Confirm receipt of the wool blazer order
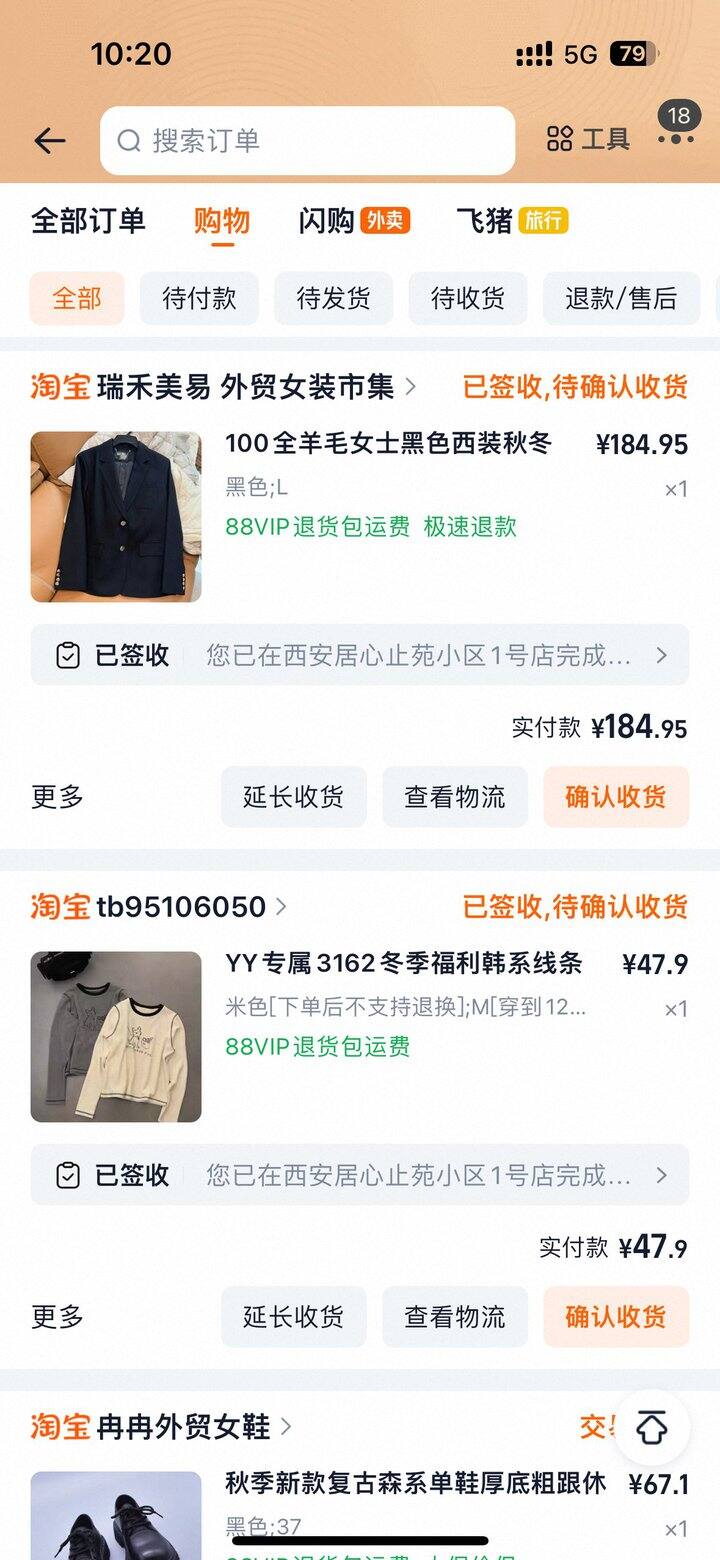This screenshot has height=1560, width=720. coord(616,797)
